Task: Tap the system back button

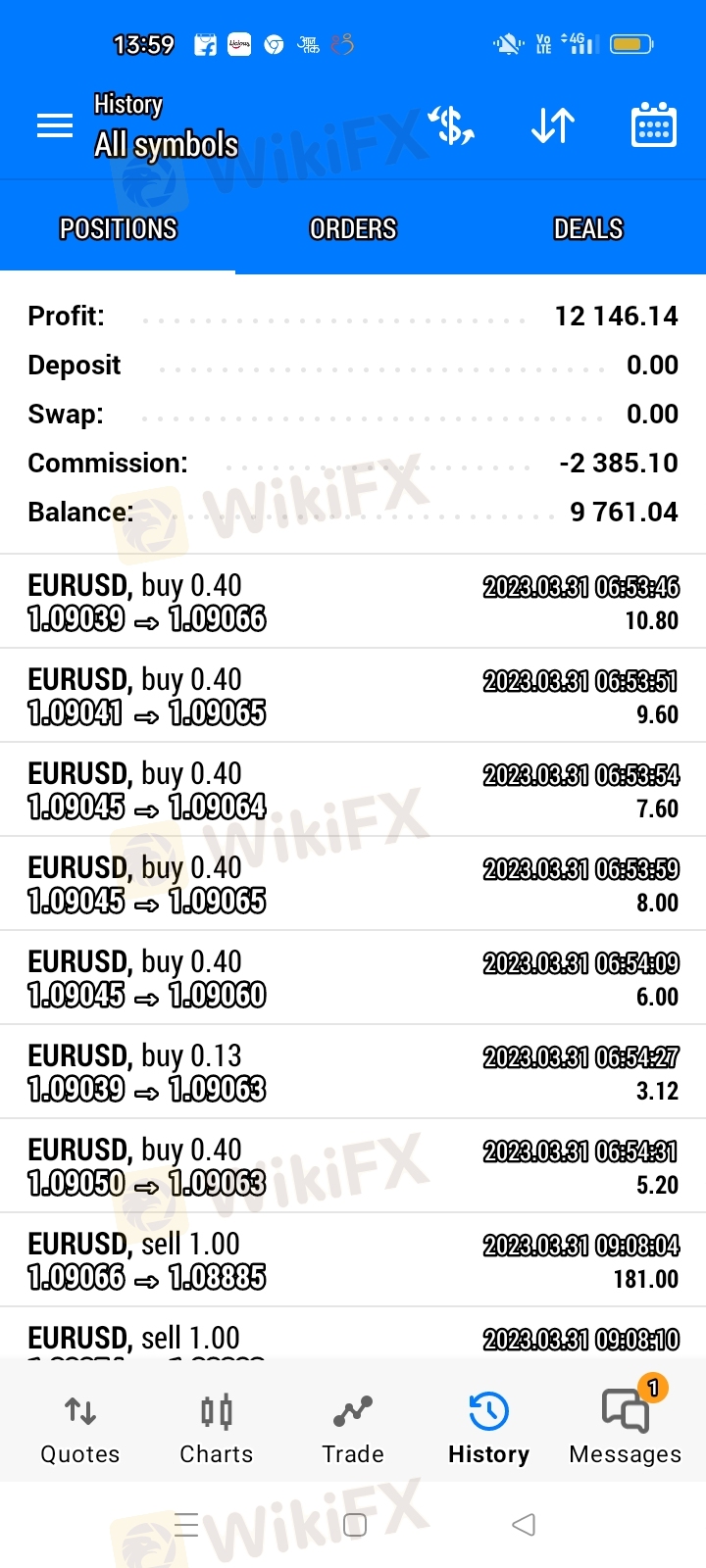Action: point(524,1525)
